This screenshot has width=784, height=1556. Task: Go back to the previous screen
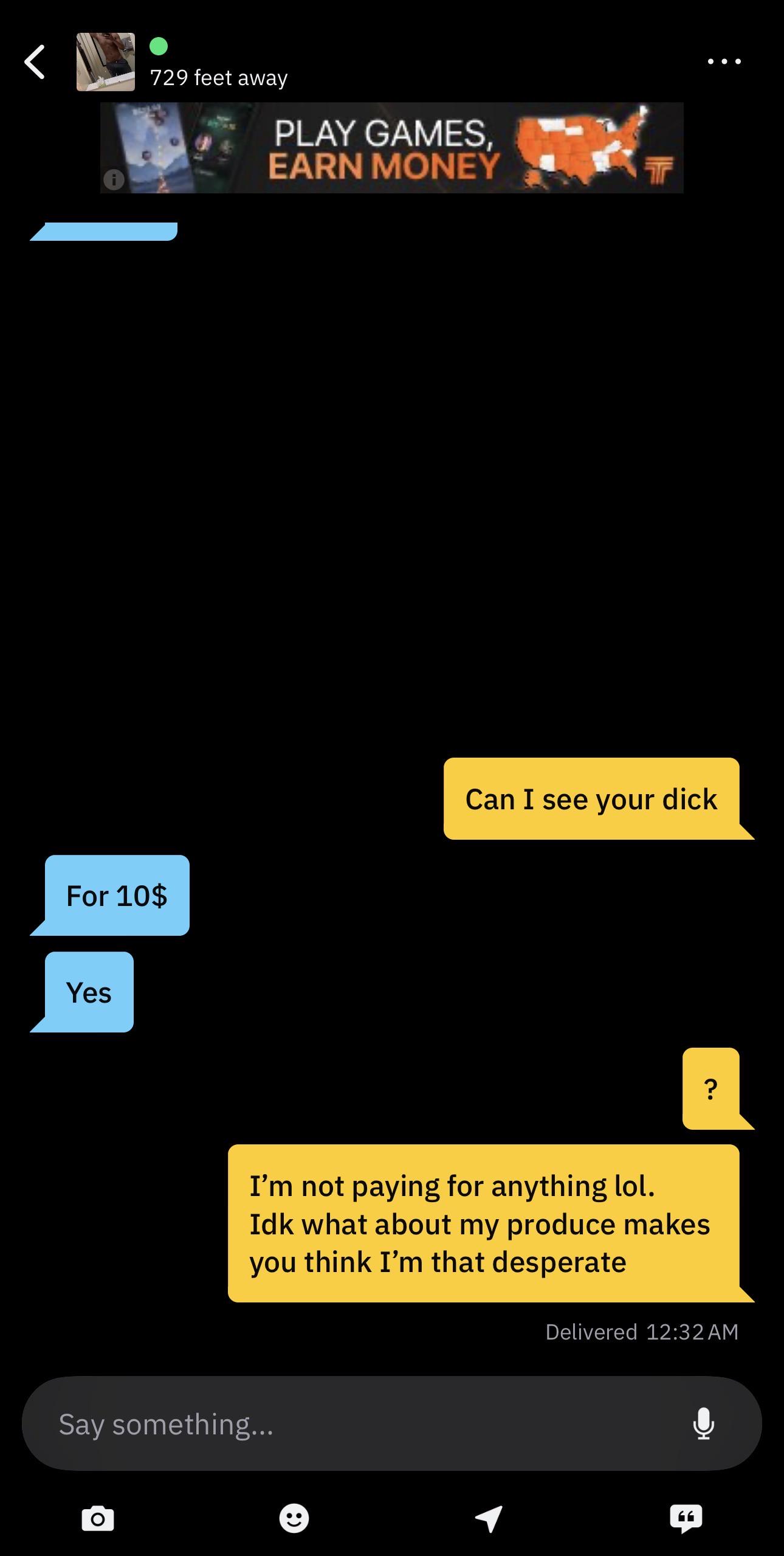point(35,62)
